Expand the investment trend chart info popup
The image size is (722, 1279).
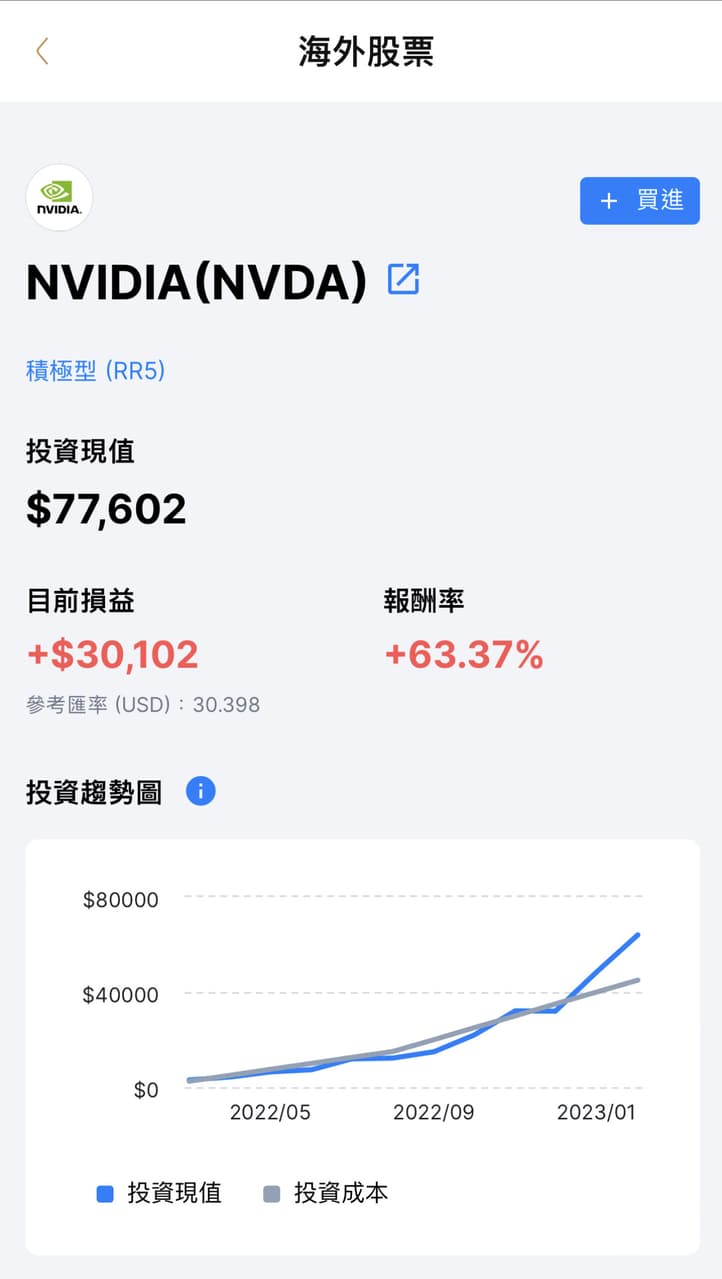[200, 791]
